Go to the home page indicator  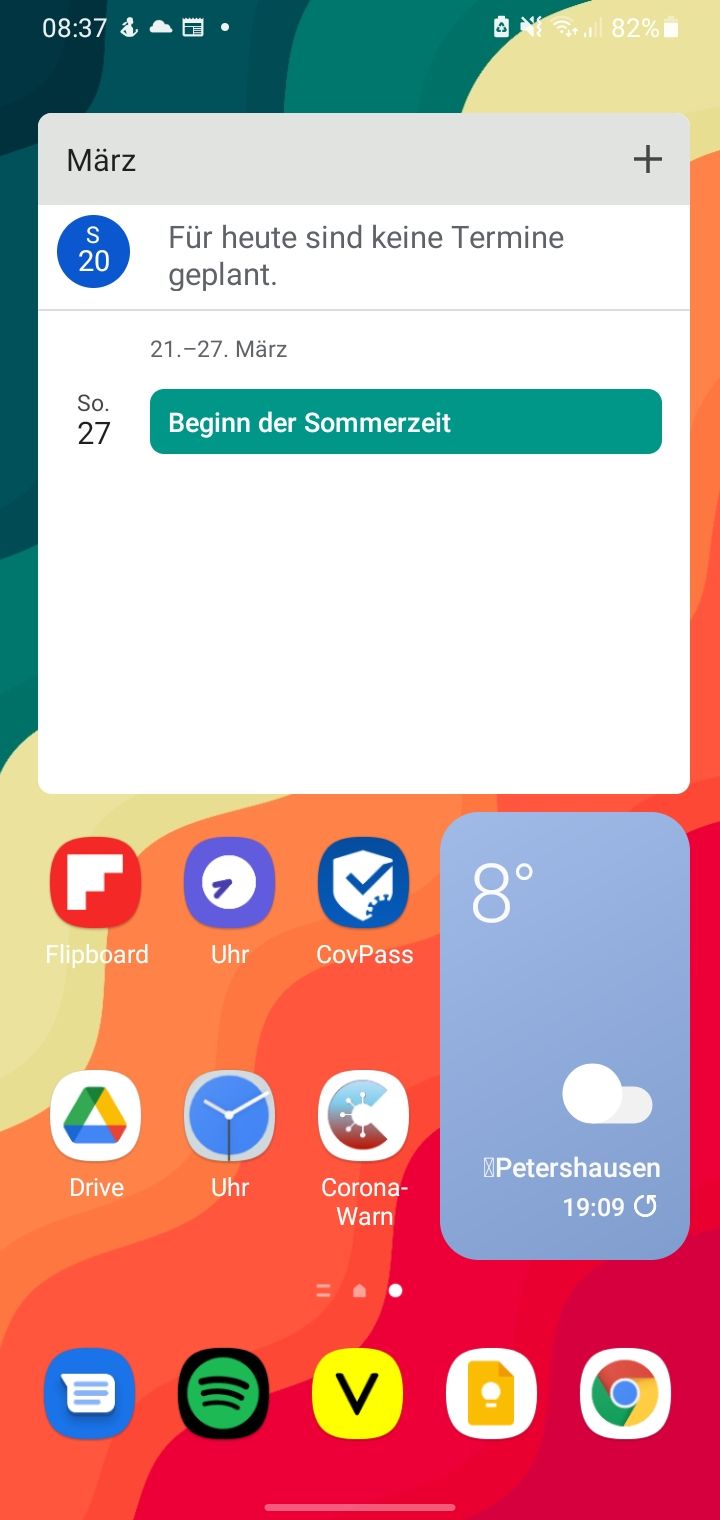coord(360,1291)
